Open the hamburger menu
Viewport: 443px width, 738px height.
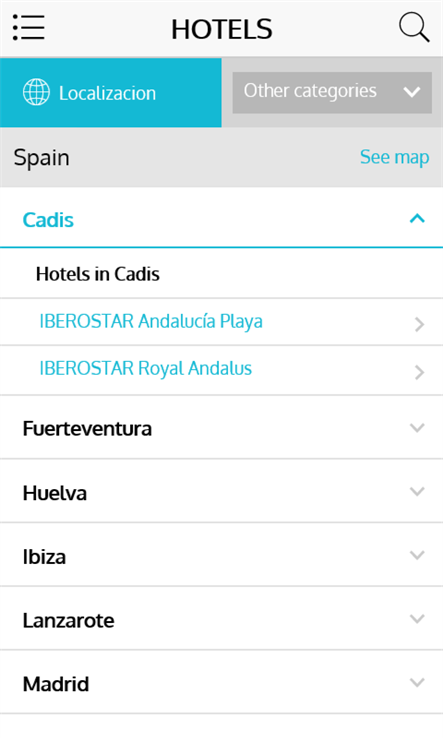pyautogui.click(x=29, y=27)
